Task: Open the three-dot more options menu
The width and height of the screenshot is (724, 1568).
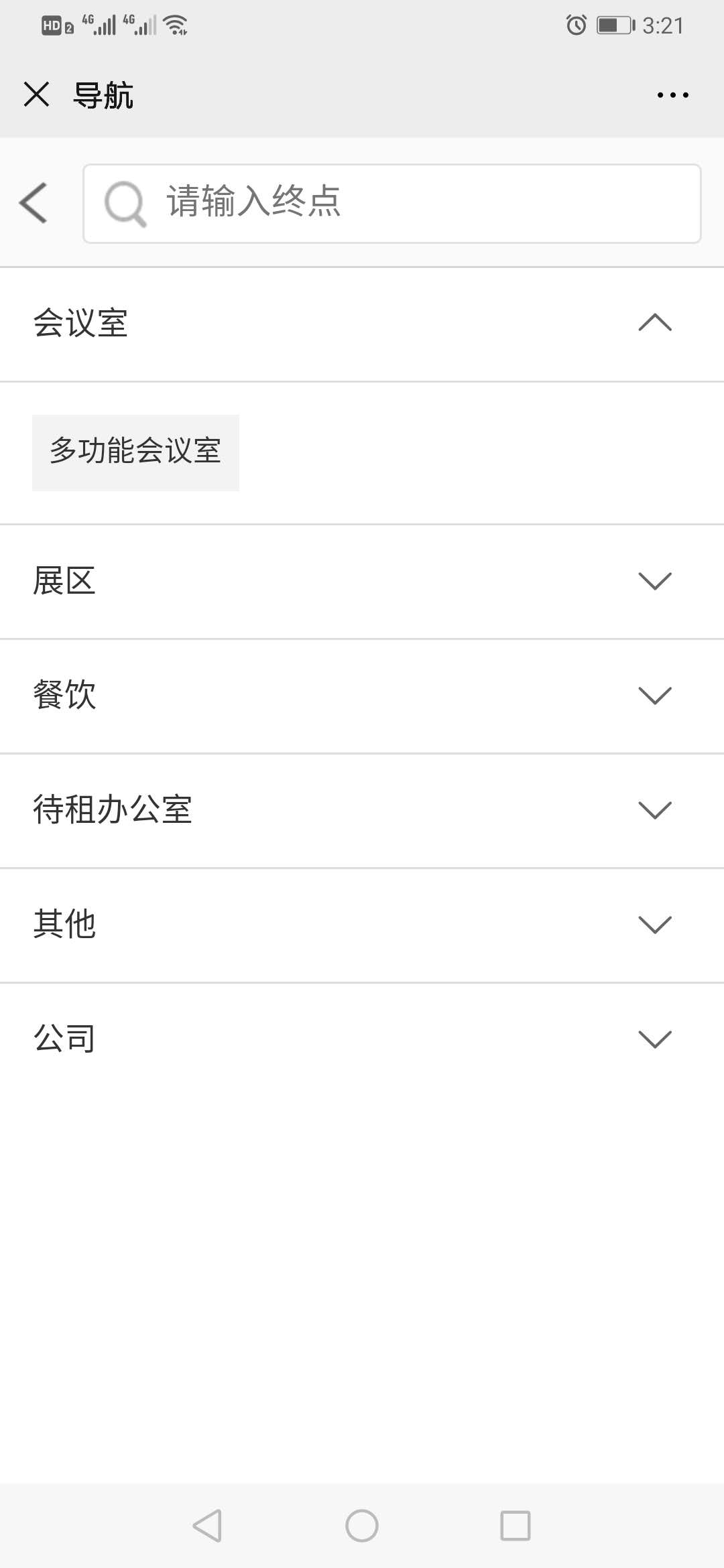Action: coord(672,94)
